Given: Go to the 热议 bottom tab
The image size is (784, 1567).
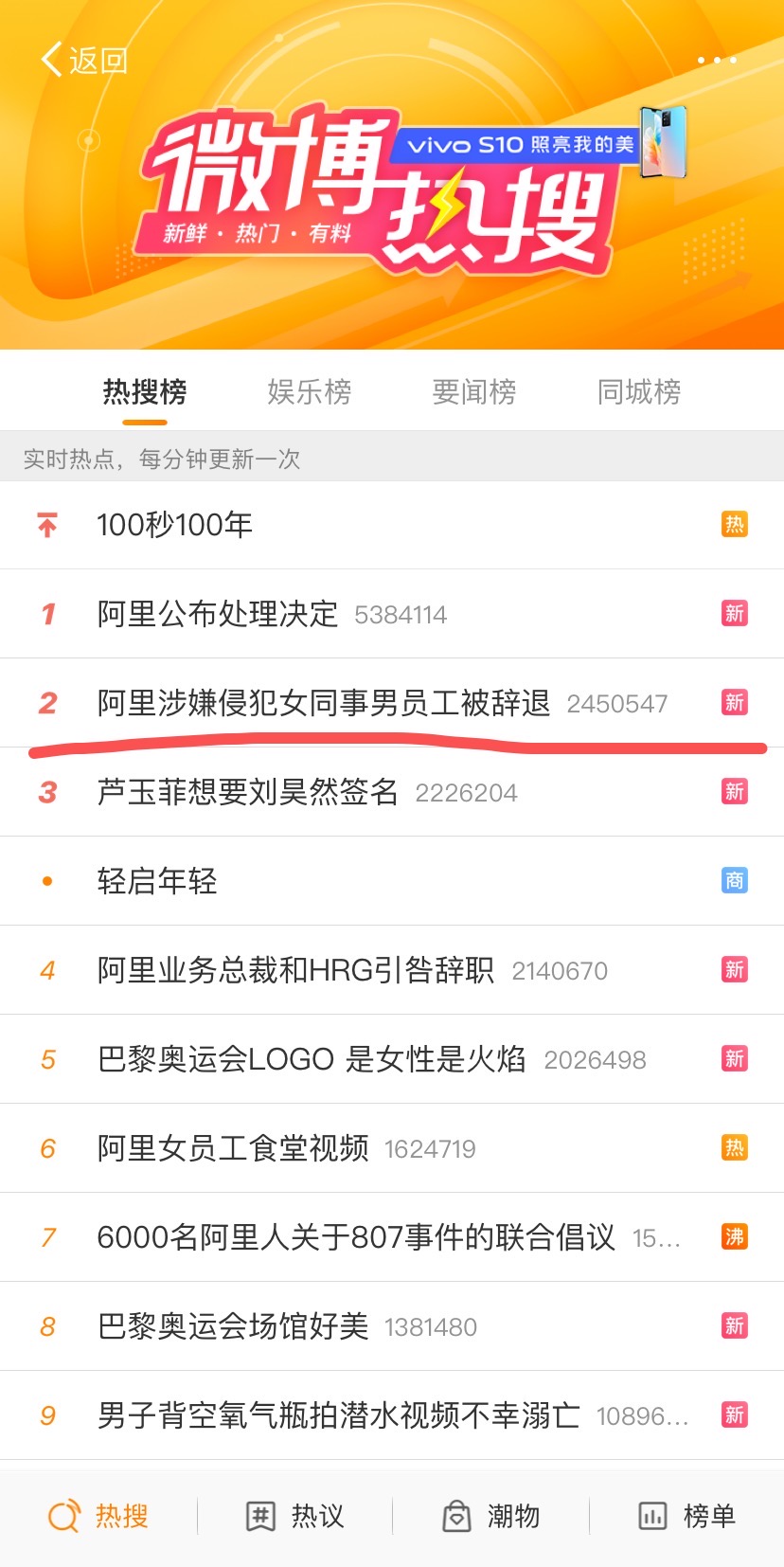Looking at the screenshot, I should (x=294, y=1516).
